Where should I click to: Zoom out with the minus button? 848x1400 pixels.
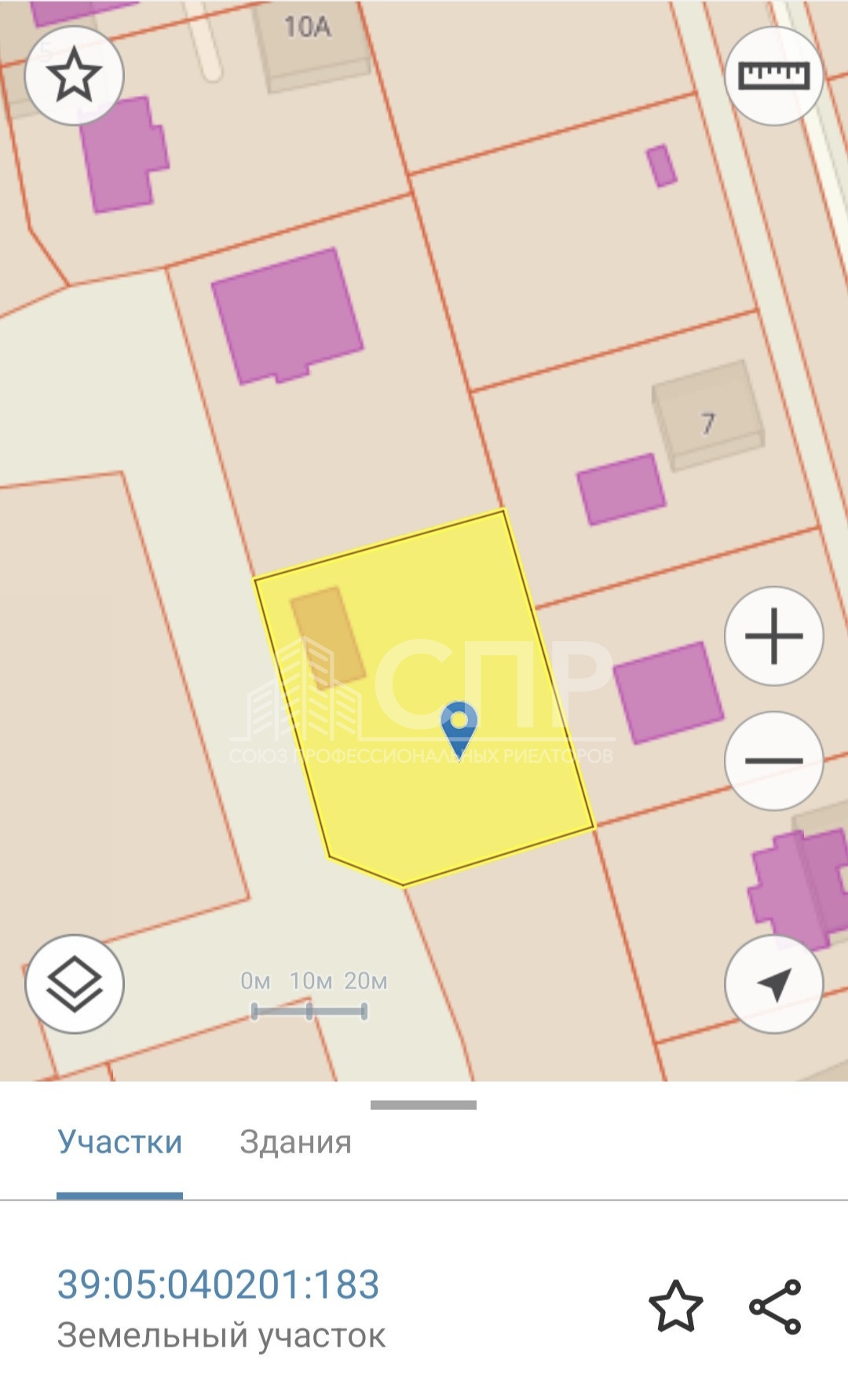(773, 760)
